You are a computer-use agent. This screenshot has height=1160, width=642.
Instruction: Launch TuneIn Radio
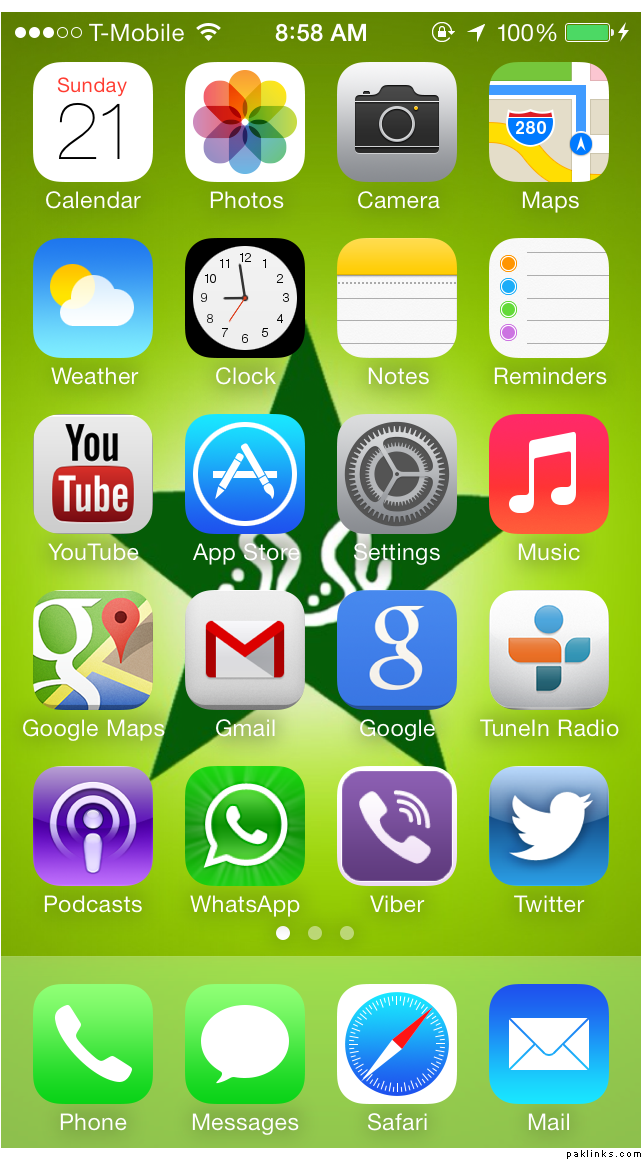tap(549, 650)
